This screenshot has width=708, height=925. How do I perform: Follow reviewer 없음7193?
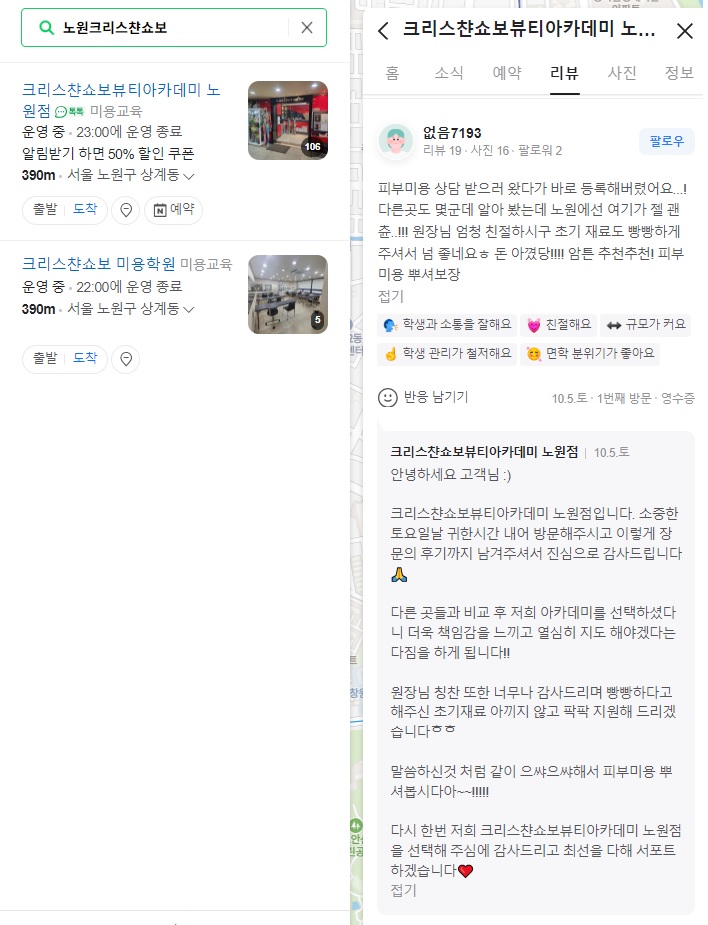[x=666, y=141]
